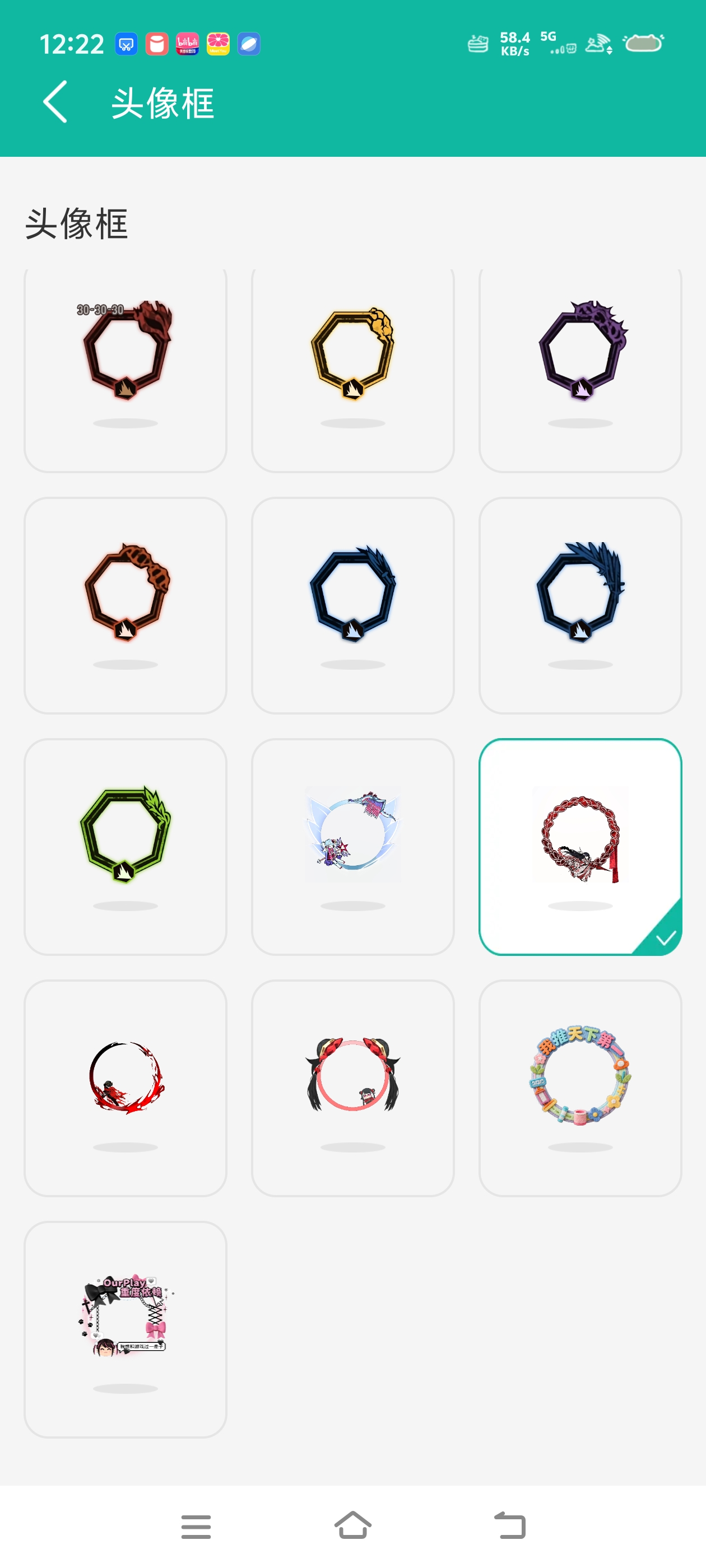
Task: Tap the selected red braided rope frame
Action: (580, 846)
